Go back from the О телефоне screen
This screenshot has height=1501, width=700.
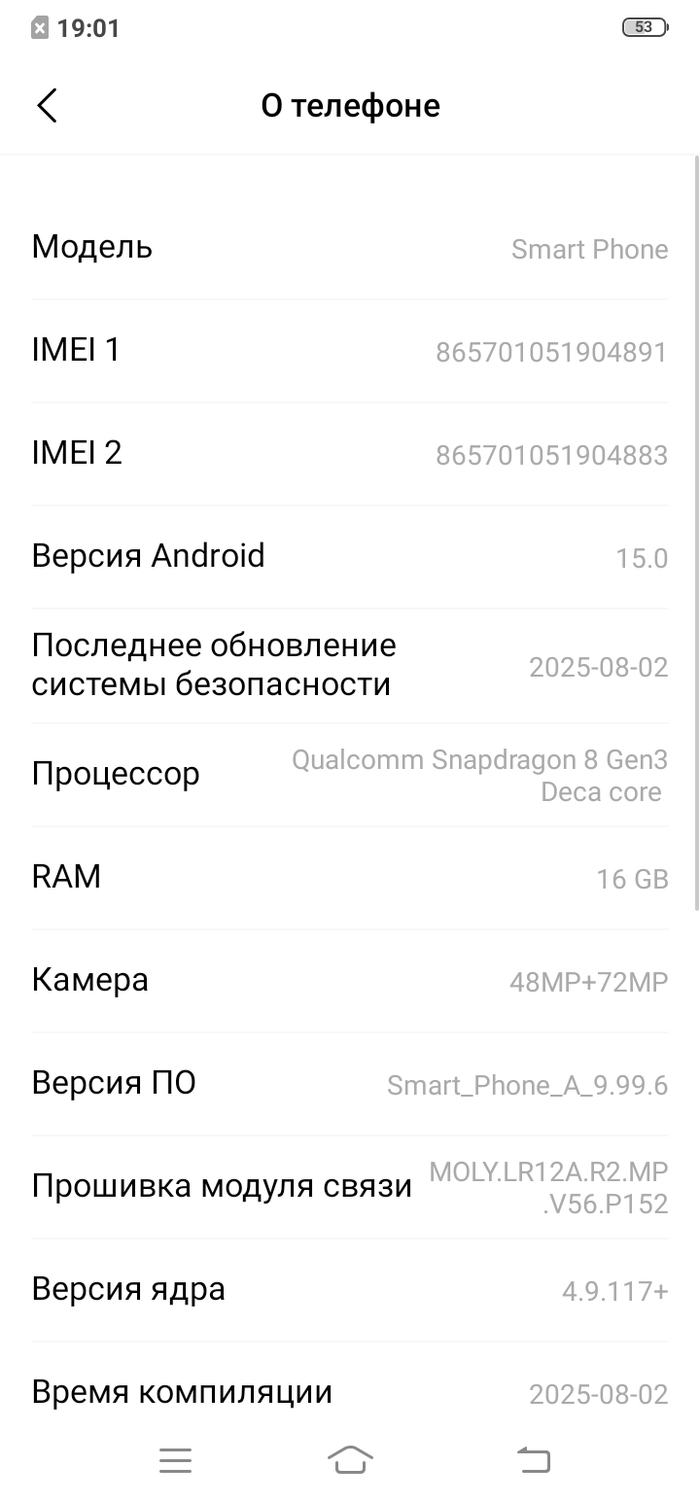47,105
